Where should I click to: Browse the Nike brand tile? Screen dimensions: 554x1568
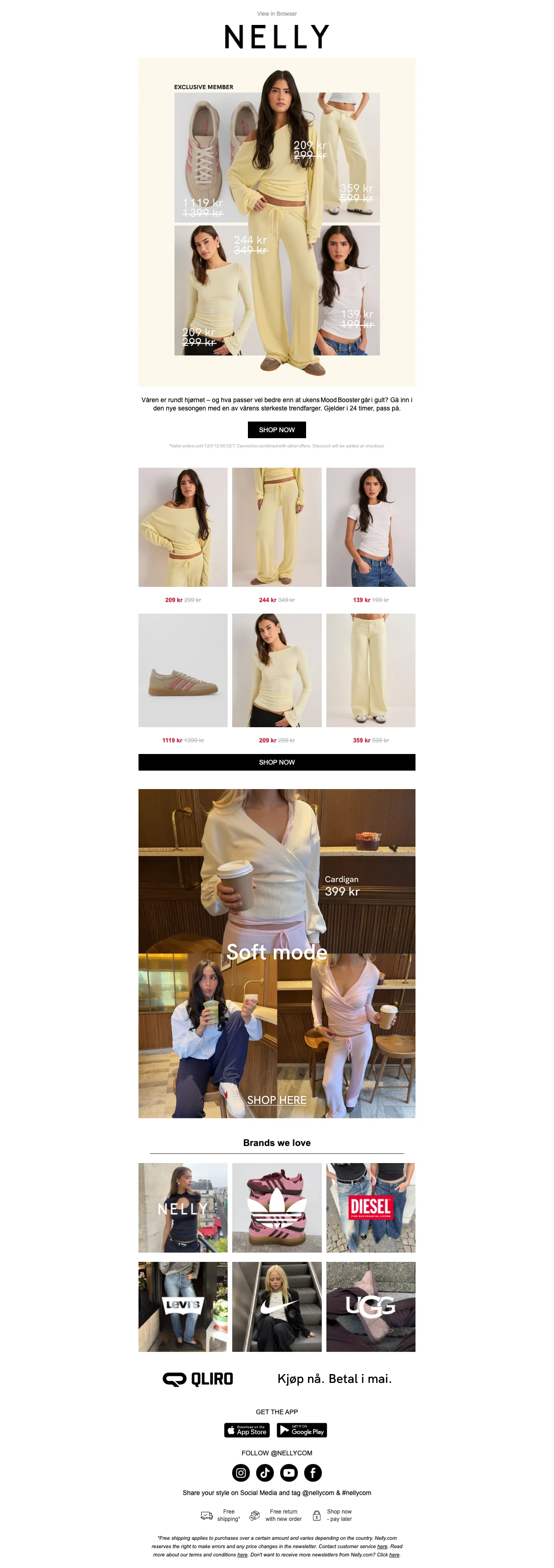coord(277,1306)
